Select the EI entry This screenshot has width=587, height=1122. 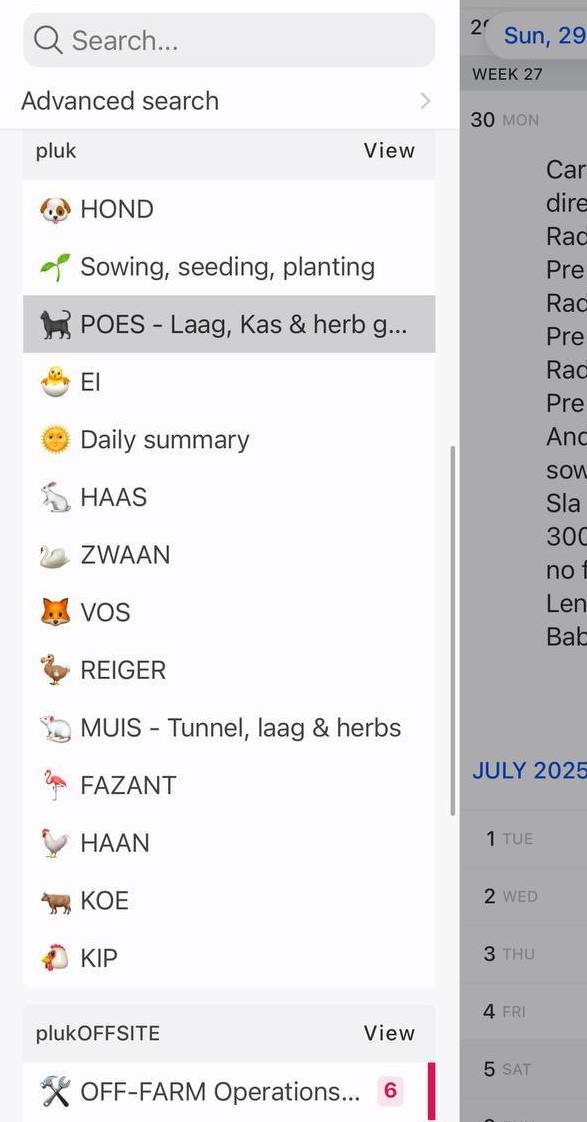point(229,381)
